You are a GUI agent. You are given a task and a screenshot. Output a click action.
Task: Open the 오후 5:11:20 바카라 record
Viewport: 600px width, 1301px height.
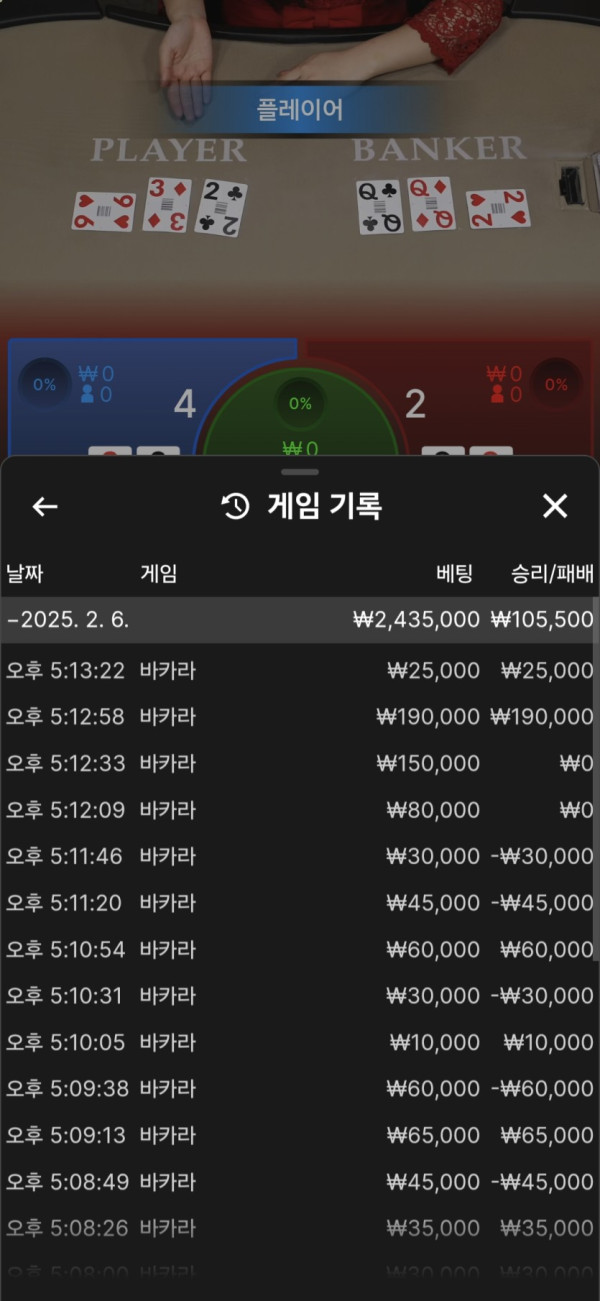tap(298, 903)
